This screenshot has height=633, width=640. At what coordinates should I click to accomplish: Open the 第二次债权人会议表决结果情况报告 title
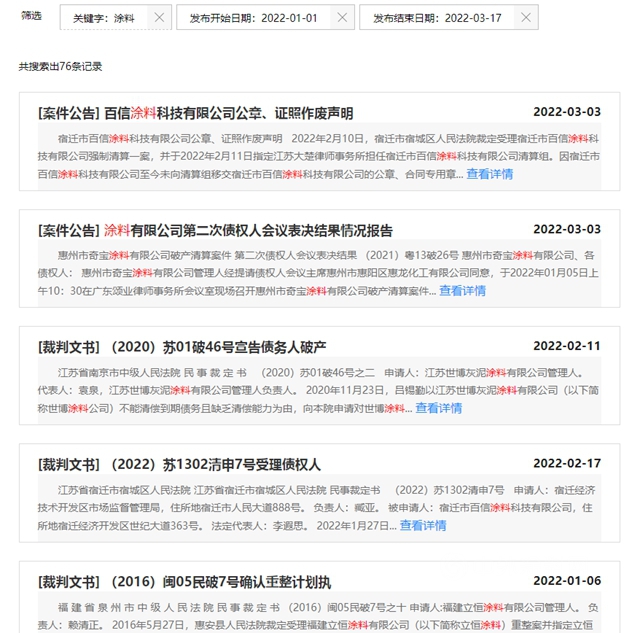coord(214,230)
